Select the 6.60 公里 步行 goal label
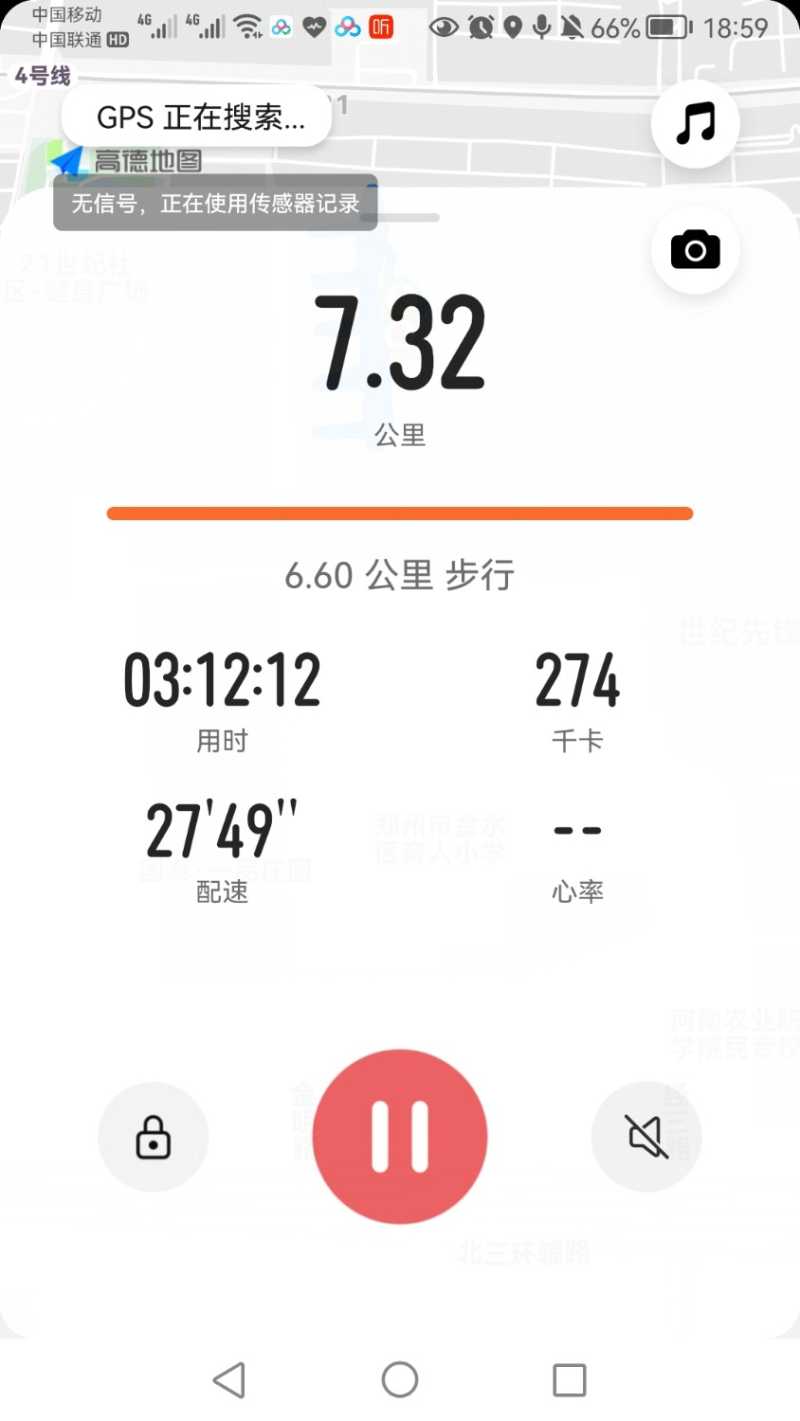Image resolution: width=800 pixels, height=1421 pixels. (x=400, y=576)
